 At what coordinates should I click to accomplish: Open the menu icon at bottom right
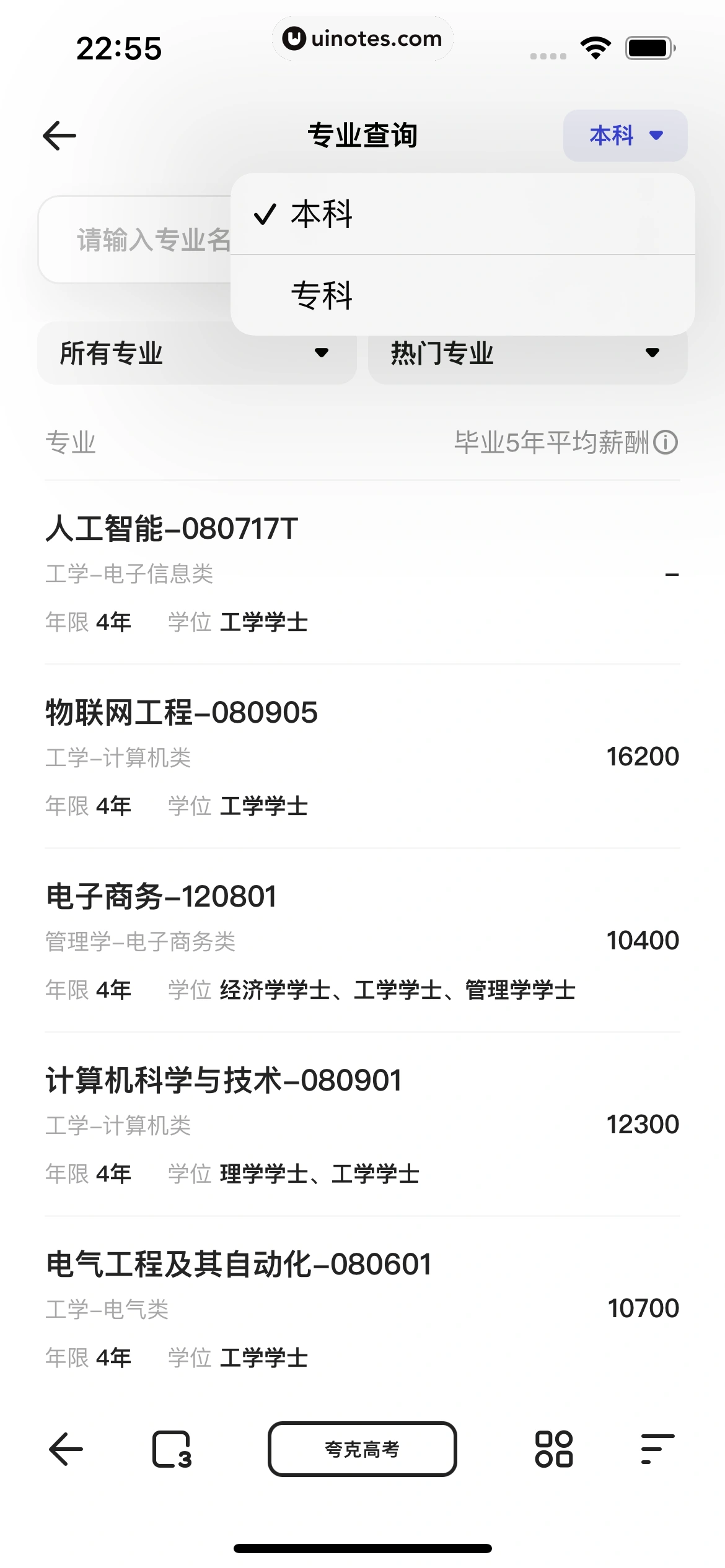(655, 1449)
